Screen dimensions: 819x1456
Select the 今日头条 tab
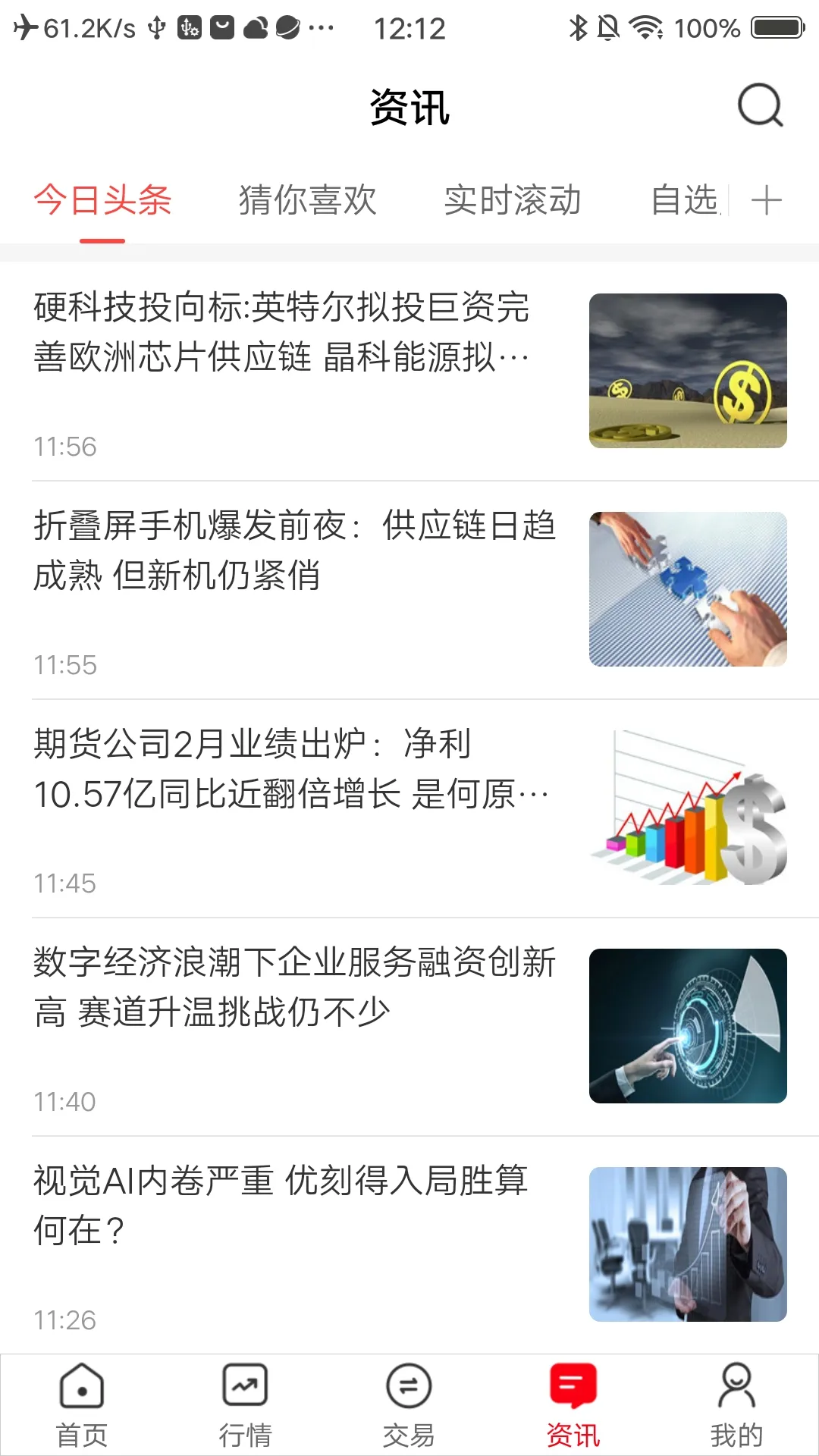(x=102, y=201)
